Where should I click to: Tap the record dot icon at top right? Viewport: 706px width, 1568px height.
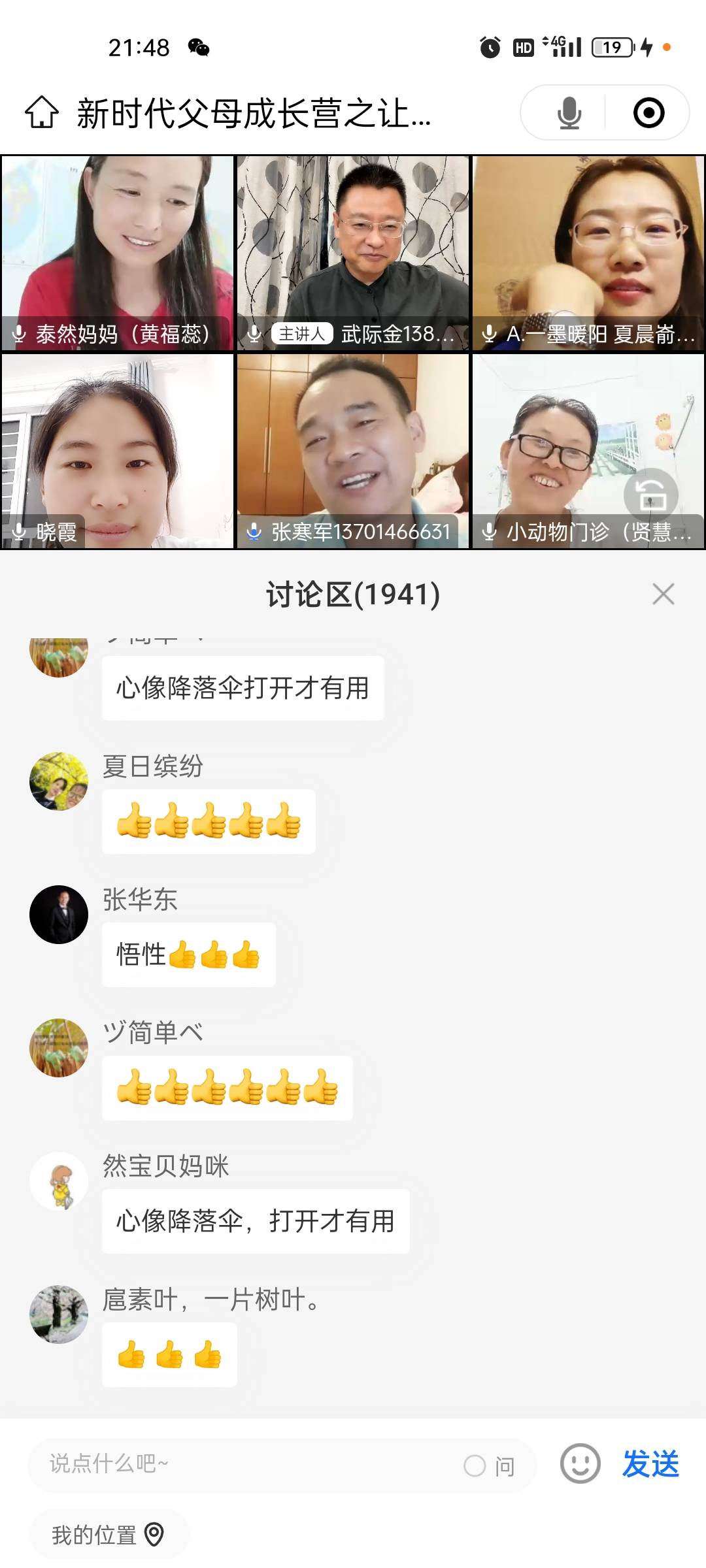click(x=648, y=112)
